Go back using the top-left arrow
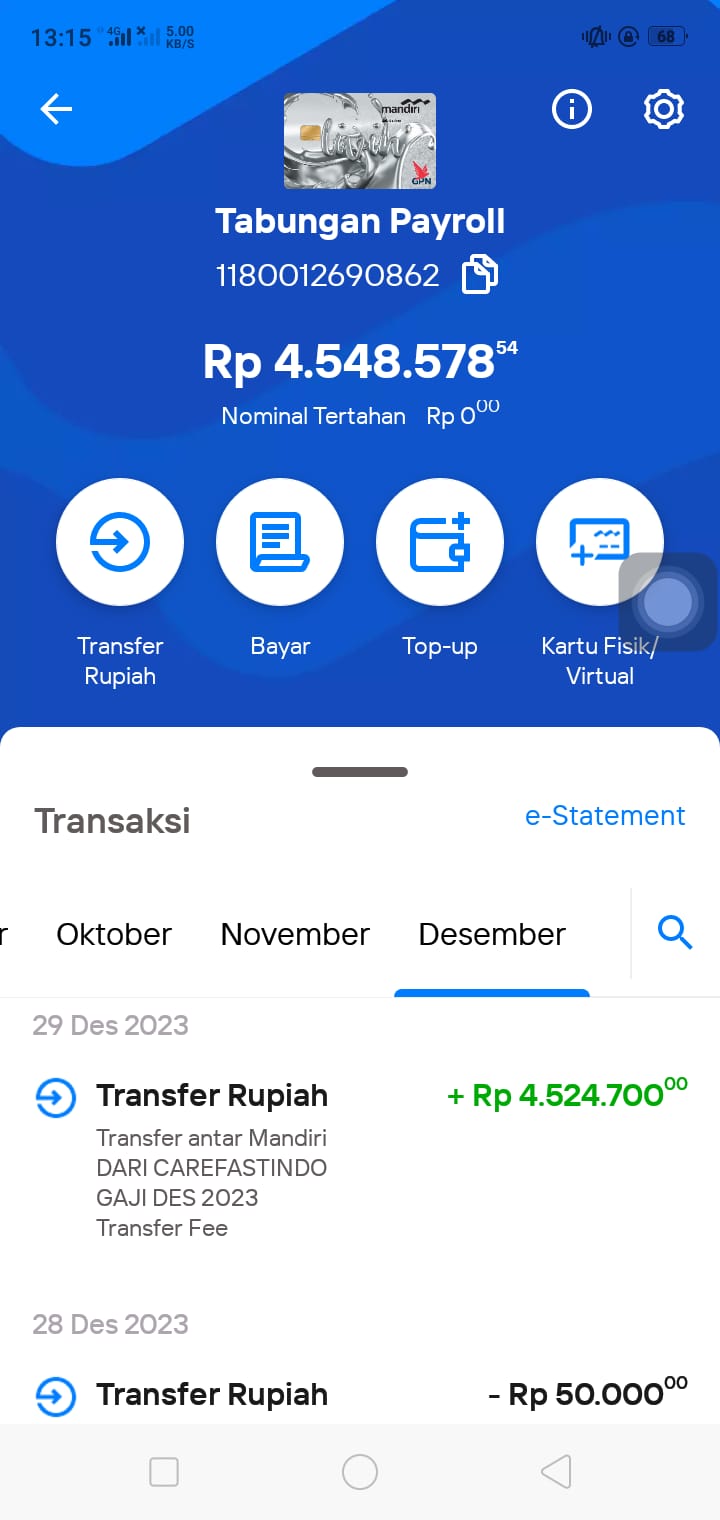This screenshot has height=1520, width=720. 56,109
